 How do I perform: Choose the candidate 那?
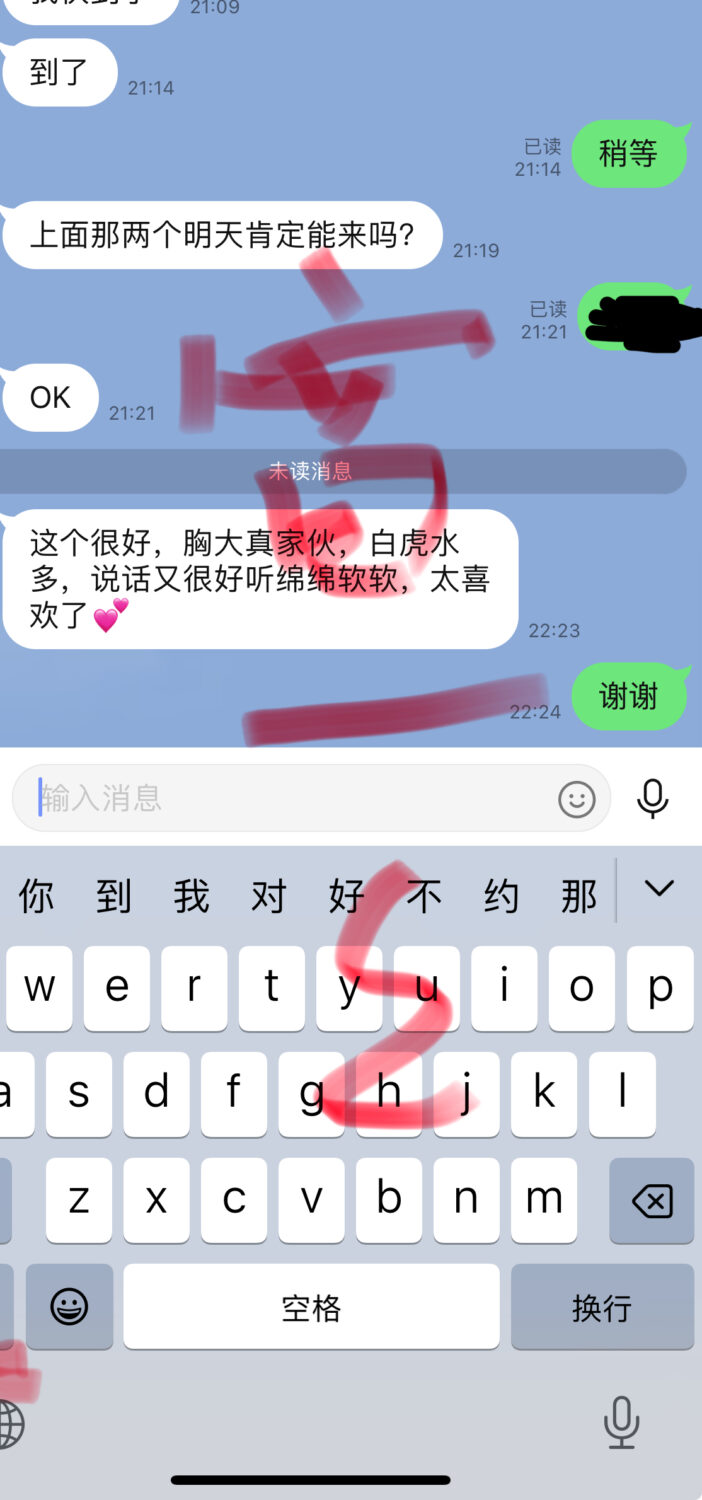tap(579, 896)
